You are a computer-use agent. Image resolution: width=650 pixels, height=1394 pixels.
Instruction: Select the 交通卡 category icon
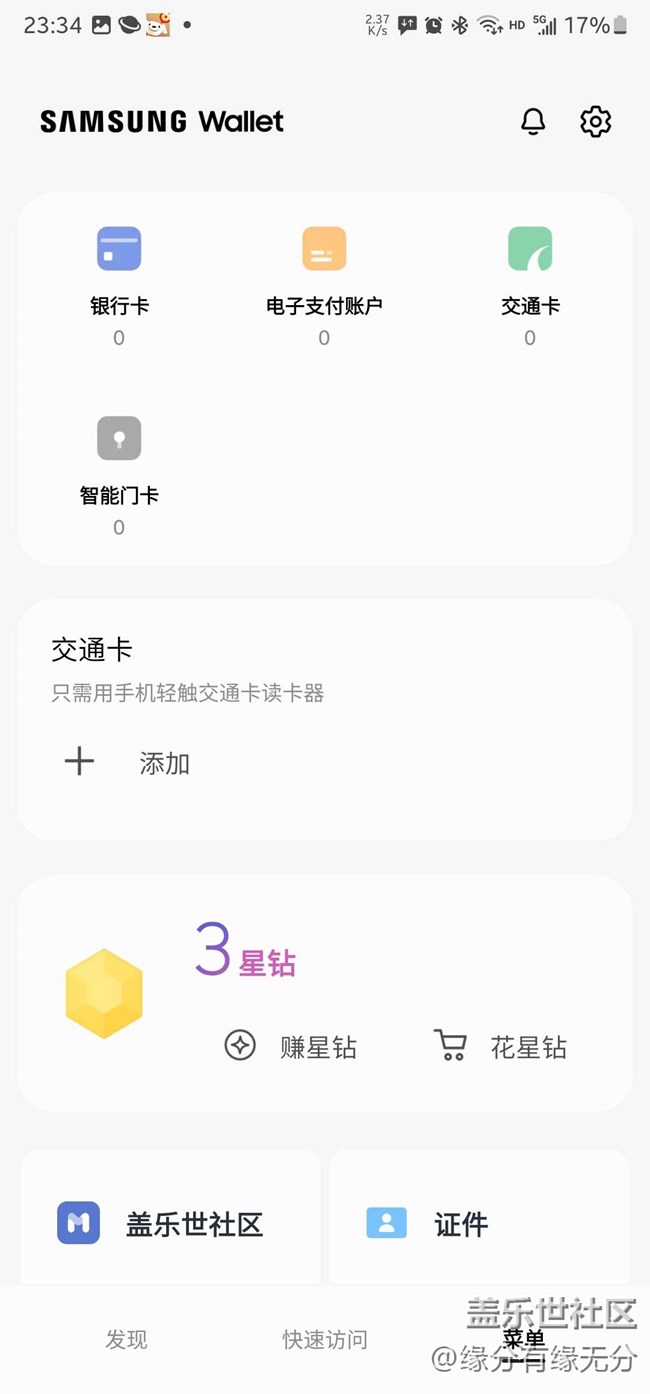pyautogui.click(x=530, y=250)
